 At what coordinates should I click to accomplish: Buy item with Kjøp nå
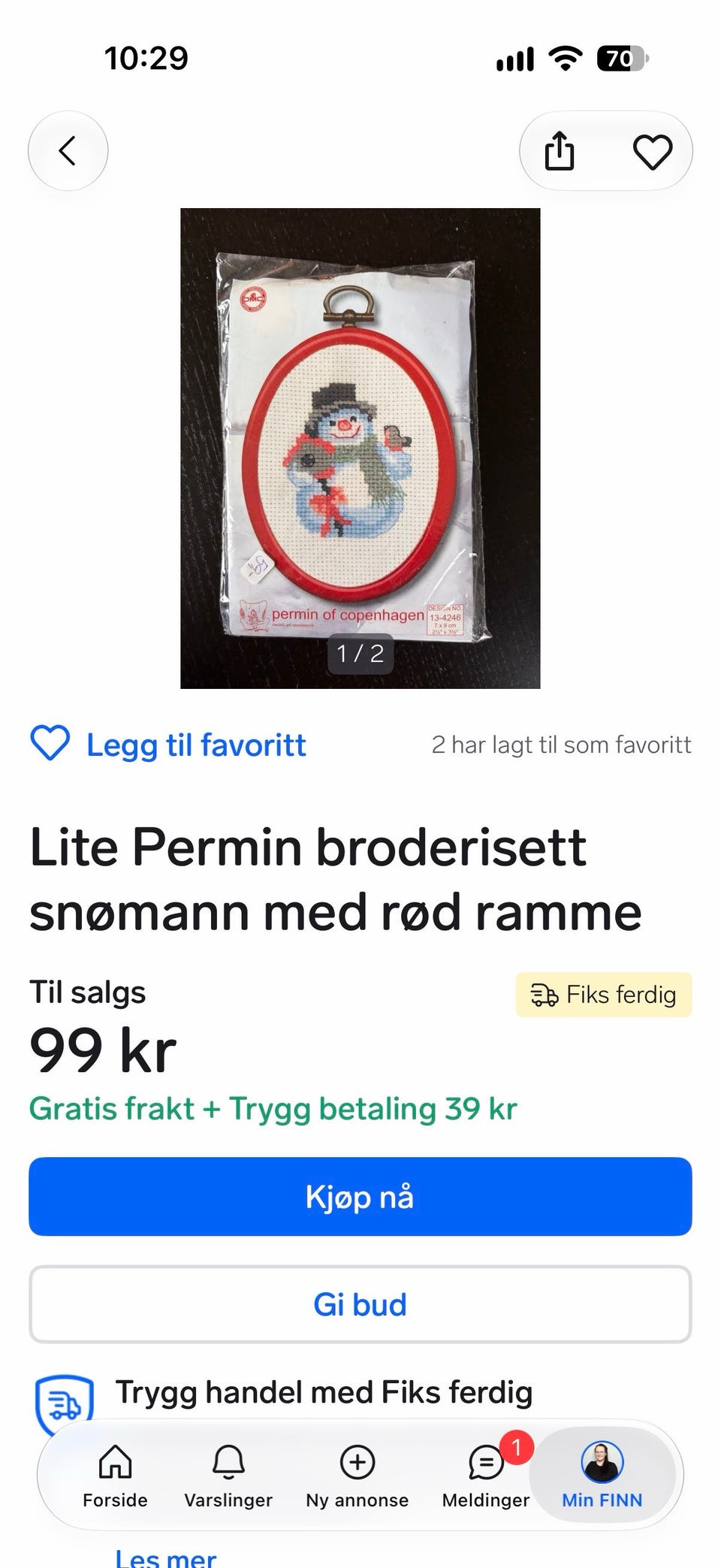(360, 1196)
